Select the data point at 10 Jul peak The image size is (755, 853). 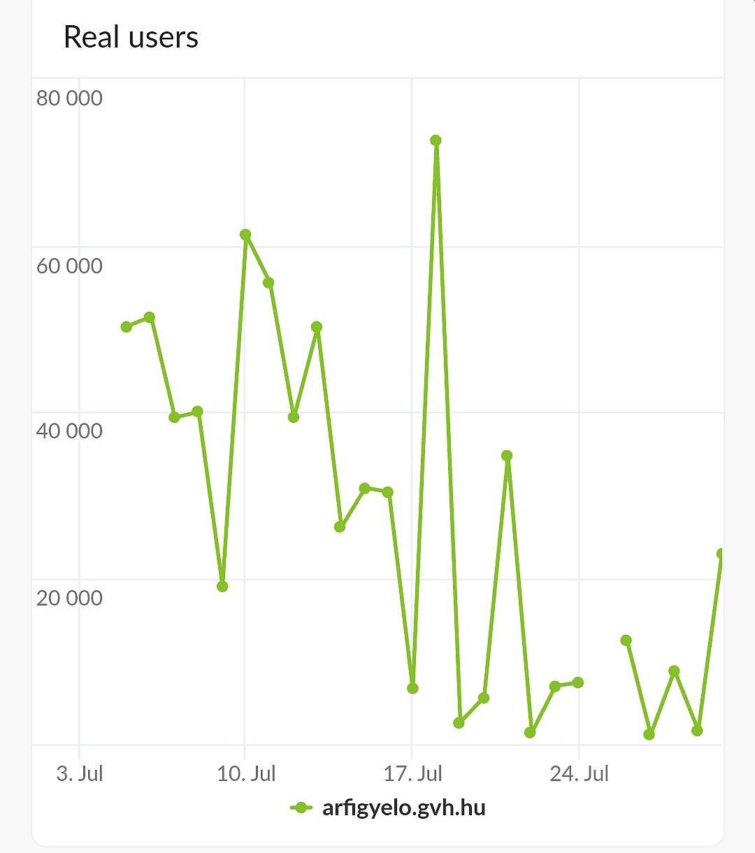tap(245, 235)
